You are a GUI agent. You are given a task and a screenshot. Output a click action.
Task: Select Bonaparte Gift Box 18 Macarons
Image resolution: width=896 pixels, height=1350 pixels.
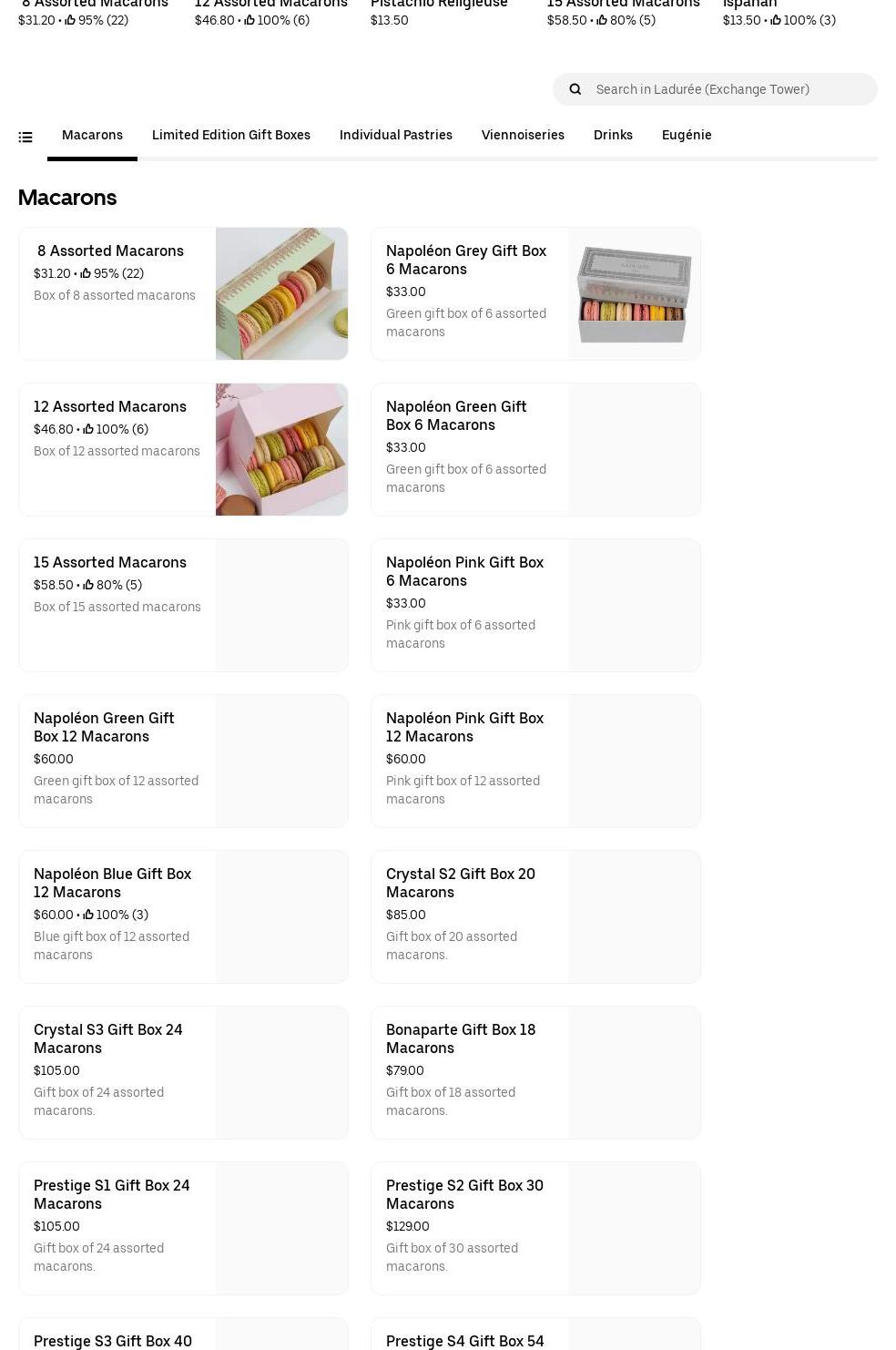[535, 1072]
